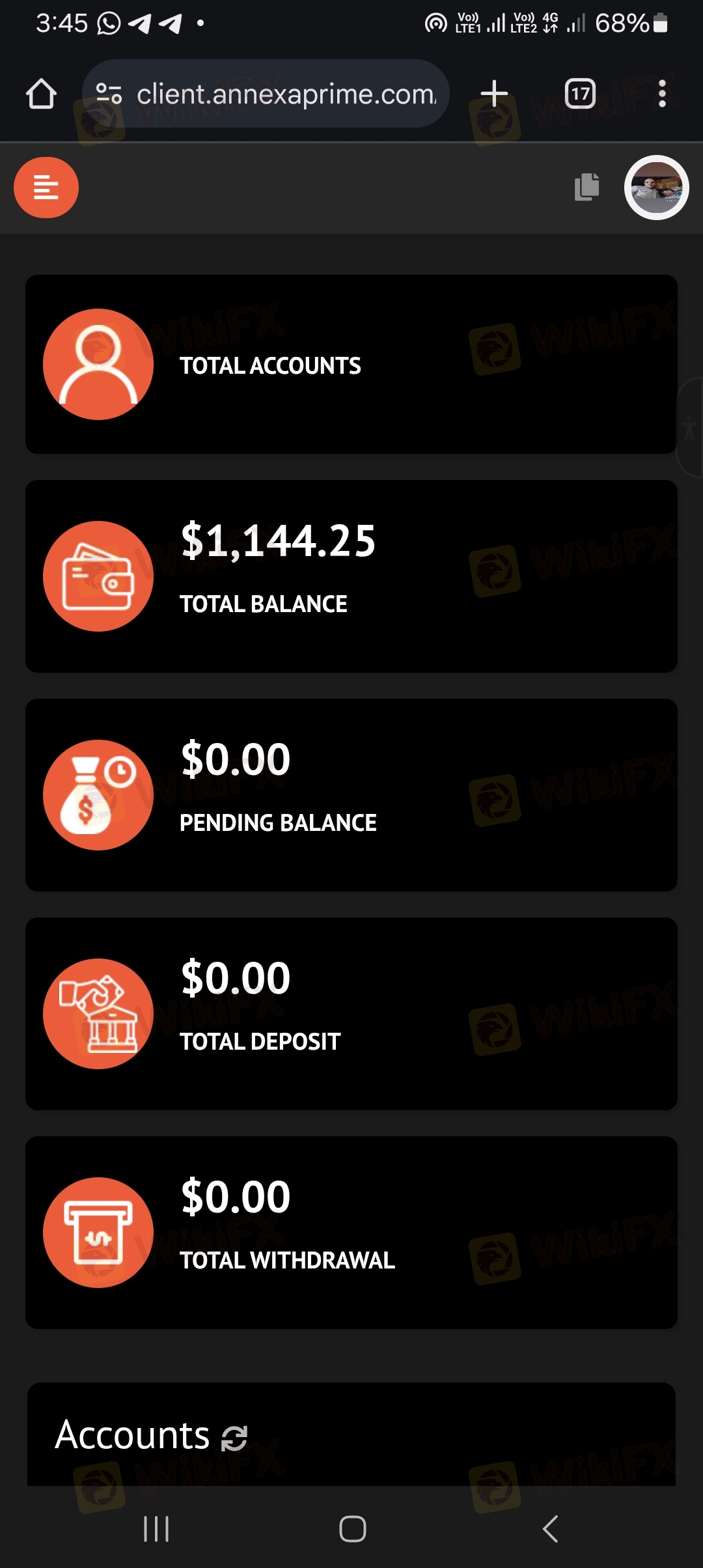Open the browser overflow menu
This screenshot has width=703, height=1568.
[662, 94]
